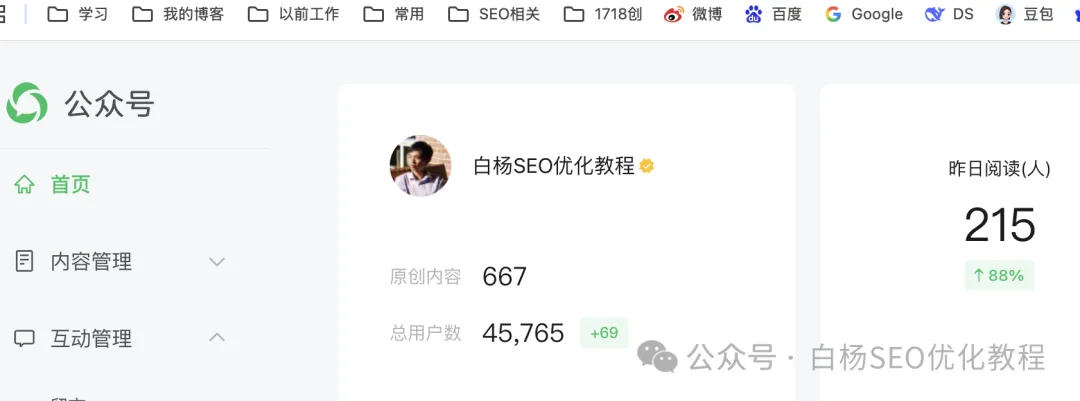Open the 常用 bookmark folder

(394, 14)
